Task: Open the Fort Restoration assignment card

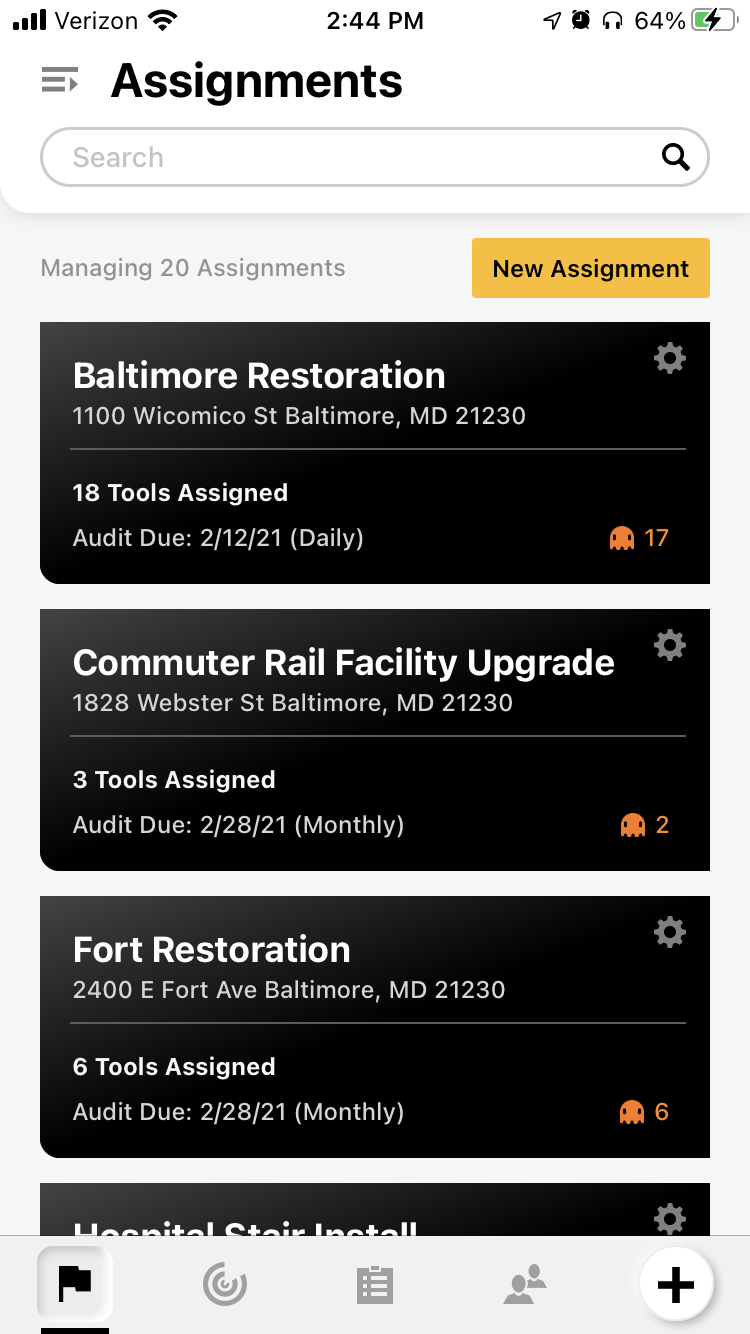Action: 375,1027
